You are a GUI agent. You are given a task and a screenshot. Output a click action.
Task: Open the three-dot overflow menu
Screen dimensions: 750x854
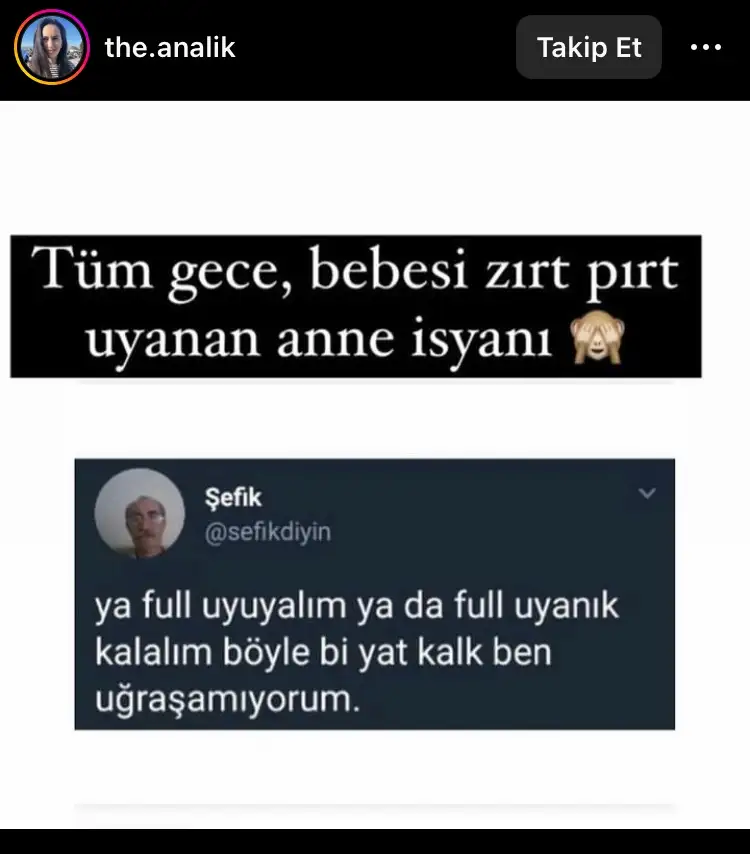click(706, 47)
